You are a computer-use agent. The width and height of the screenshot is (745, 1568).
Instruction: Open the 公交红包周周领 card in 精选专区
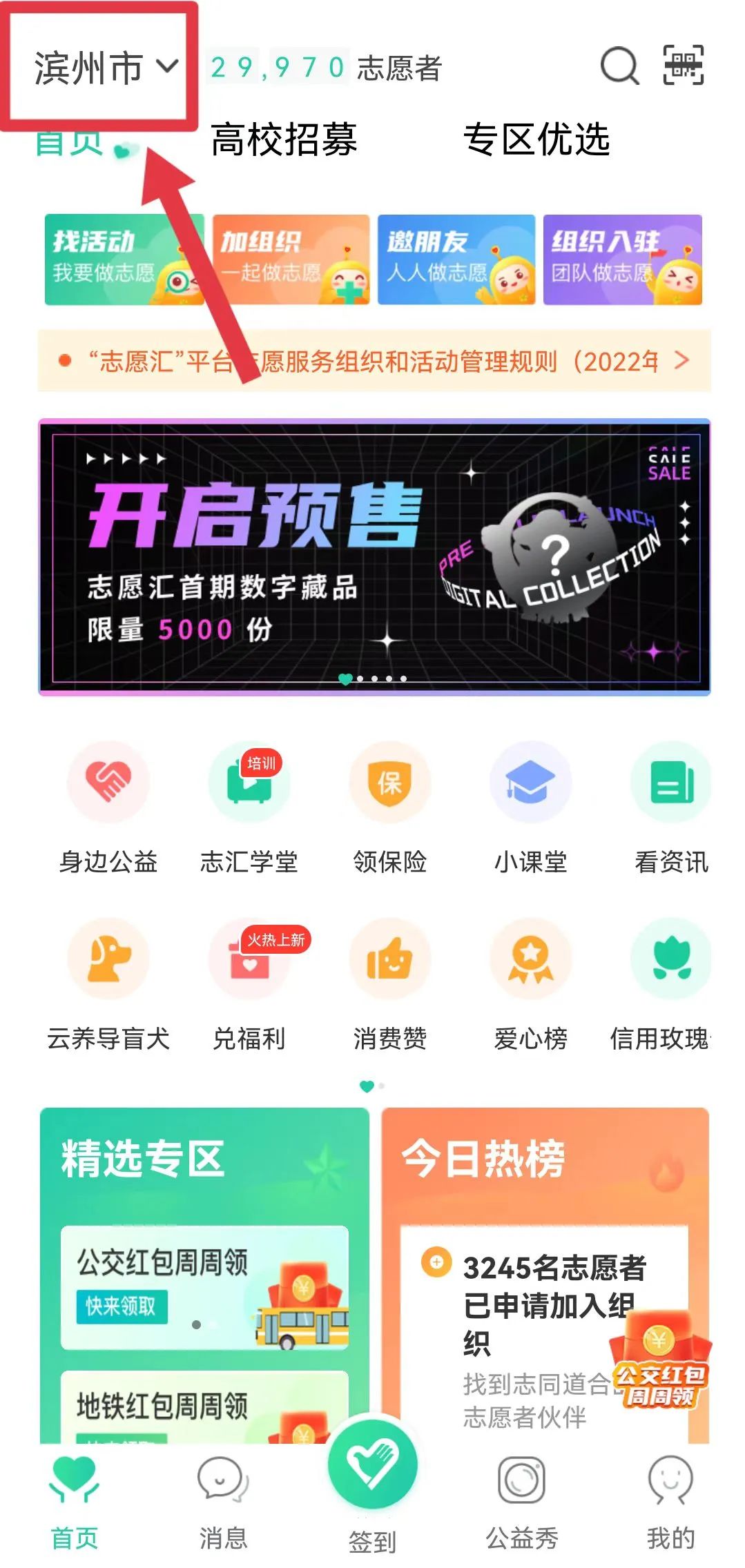204,1286
